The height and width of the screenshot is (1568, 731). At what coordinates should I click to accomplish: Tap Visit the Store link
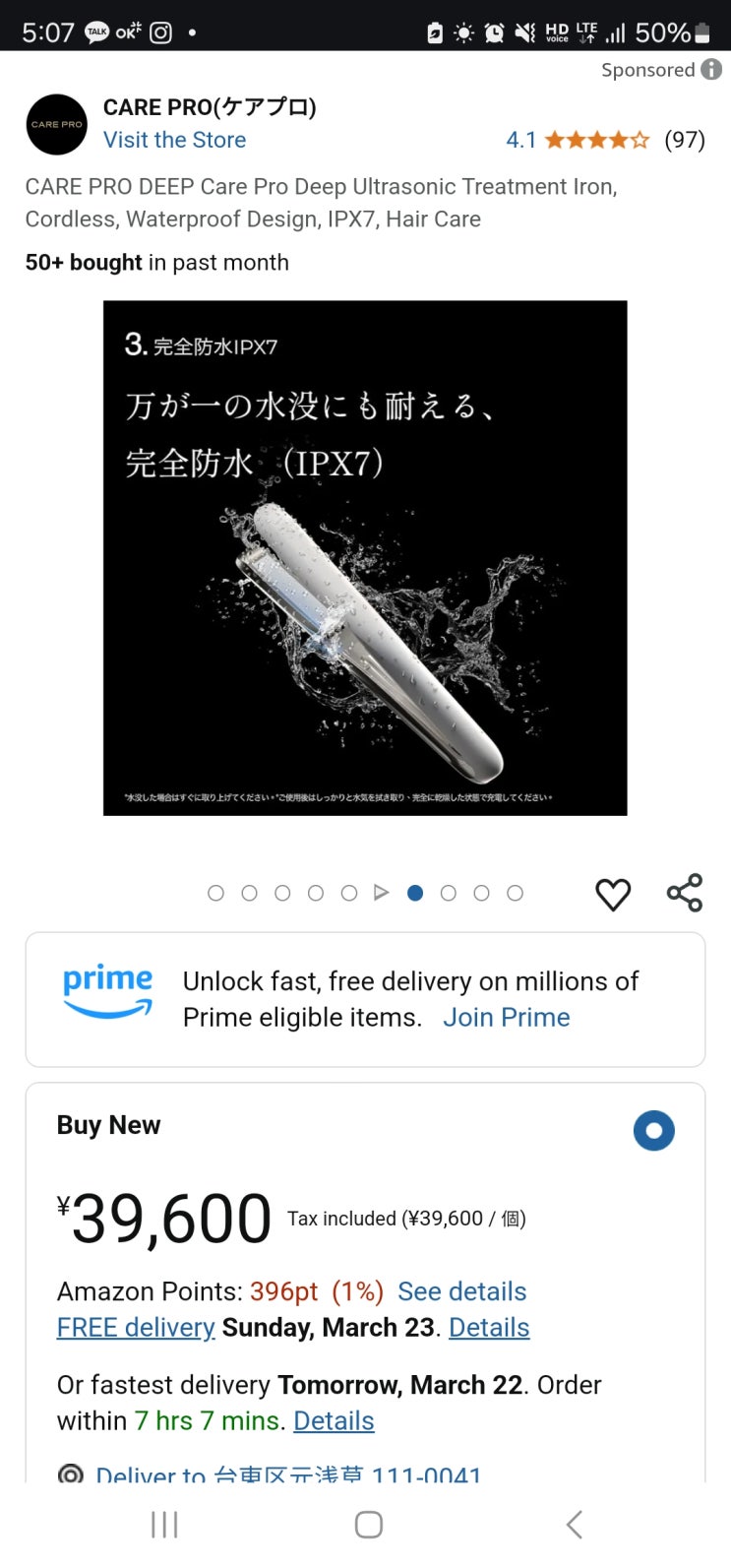point(174,140)
